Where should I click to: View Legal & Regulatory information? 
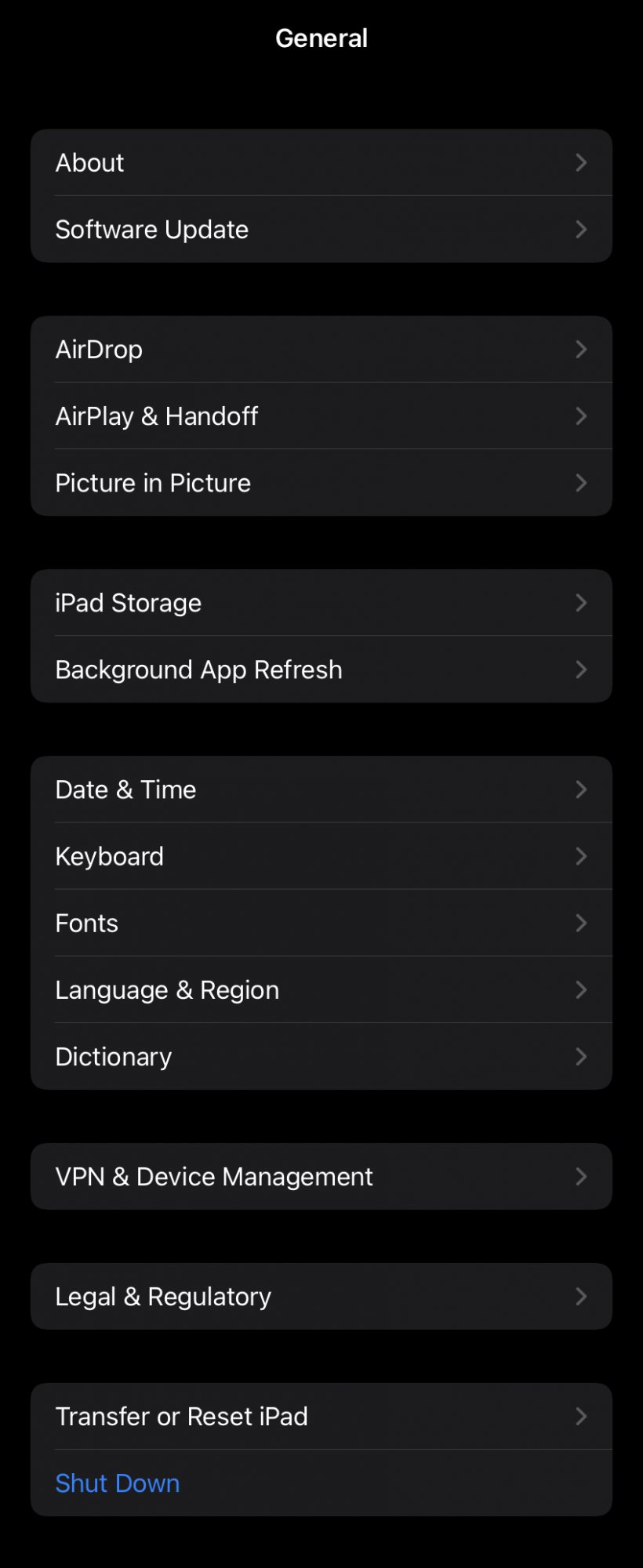tap(321, 1296)
